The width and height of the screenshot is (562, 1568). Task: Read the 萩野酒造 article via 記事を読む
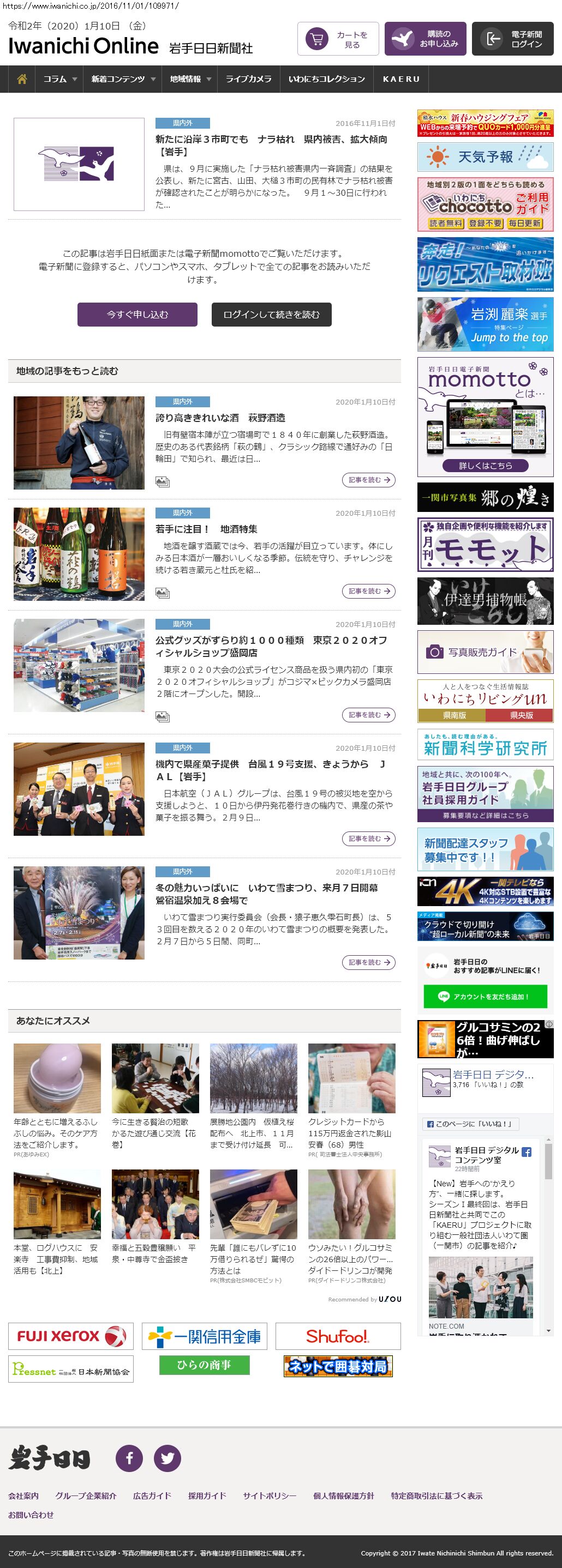(368, 480)
